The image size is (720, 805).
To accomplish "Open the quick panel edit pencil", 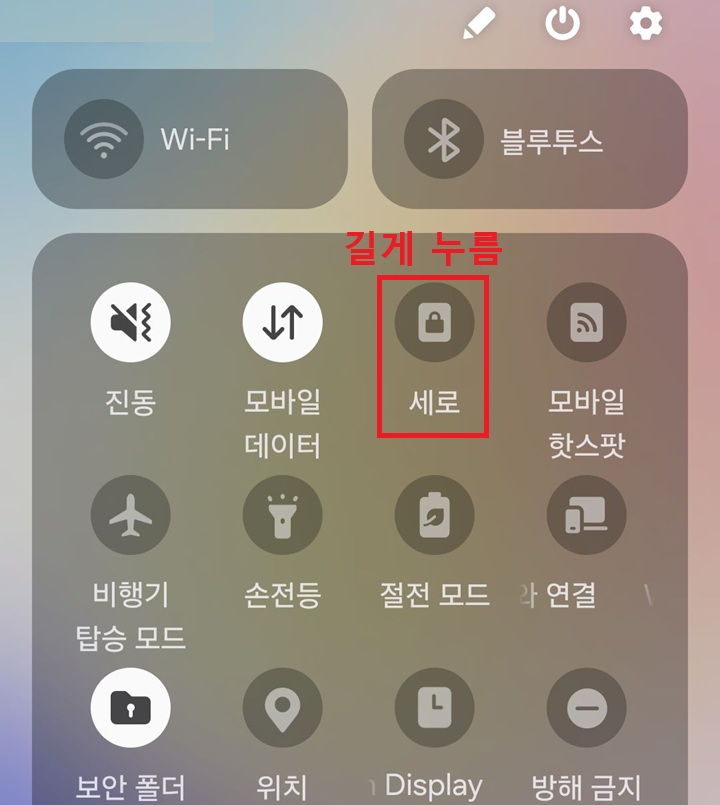I will point(478,22).
